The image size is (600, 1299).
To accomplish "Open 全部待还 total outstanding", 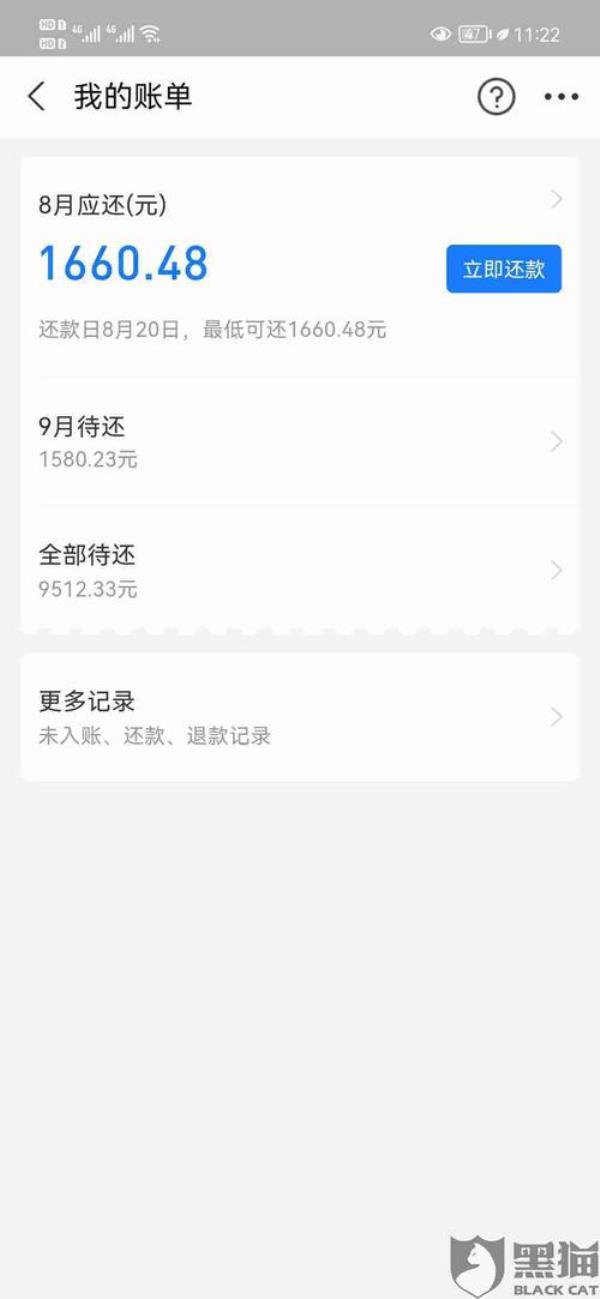I will pos(300,570).
